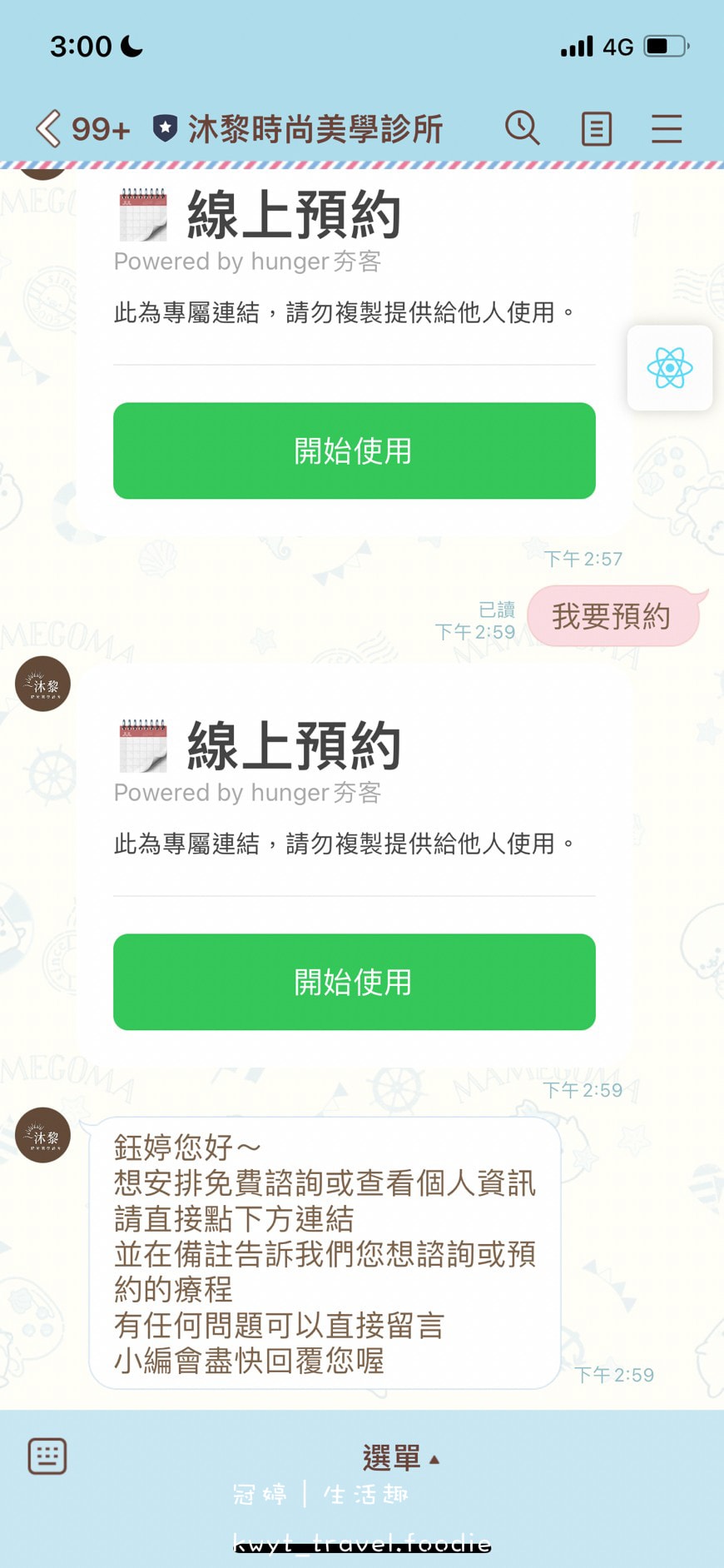Switch to keyboard input
The height and width of the screenshot is (1568, 724).
[47, 1456]
